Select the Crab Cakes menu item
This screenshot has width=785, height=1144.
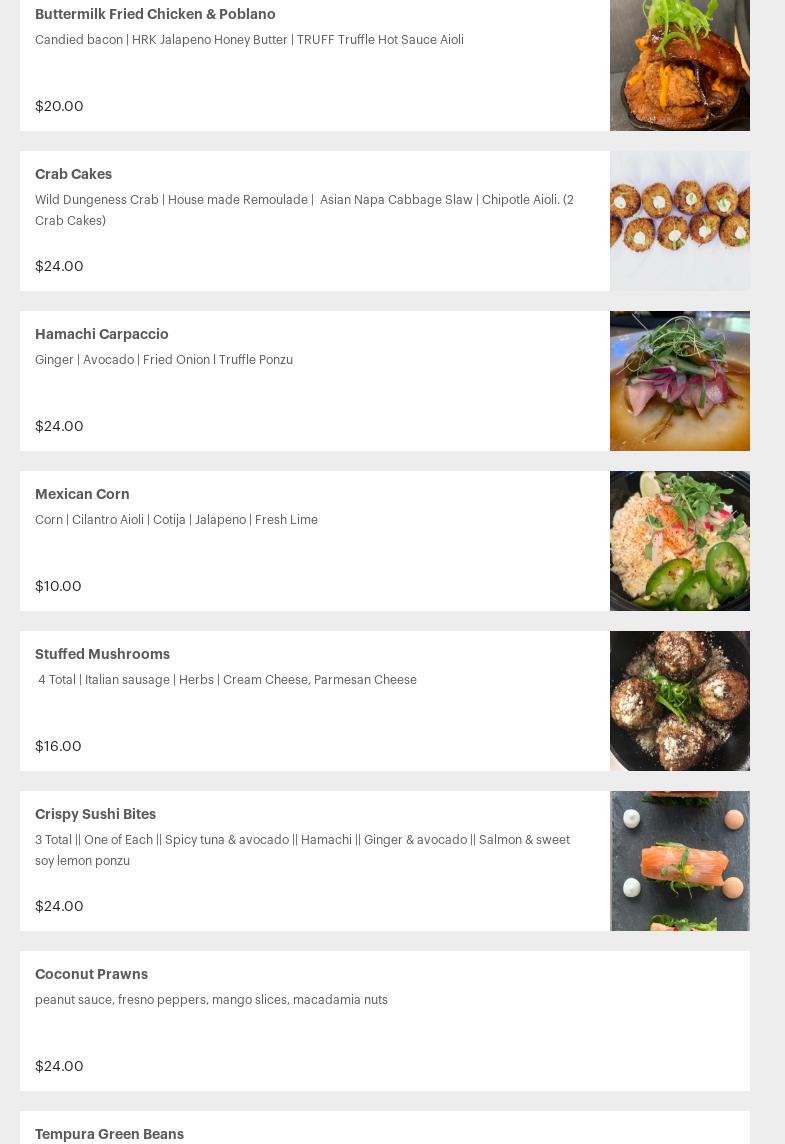[x=73, y=175]
